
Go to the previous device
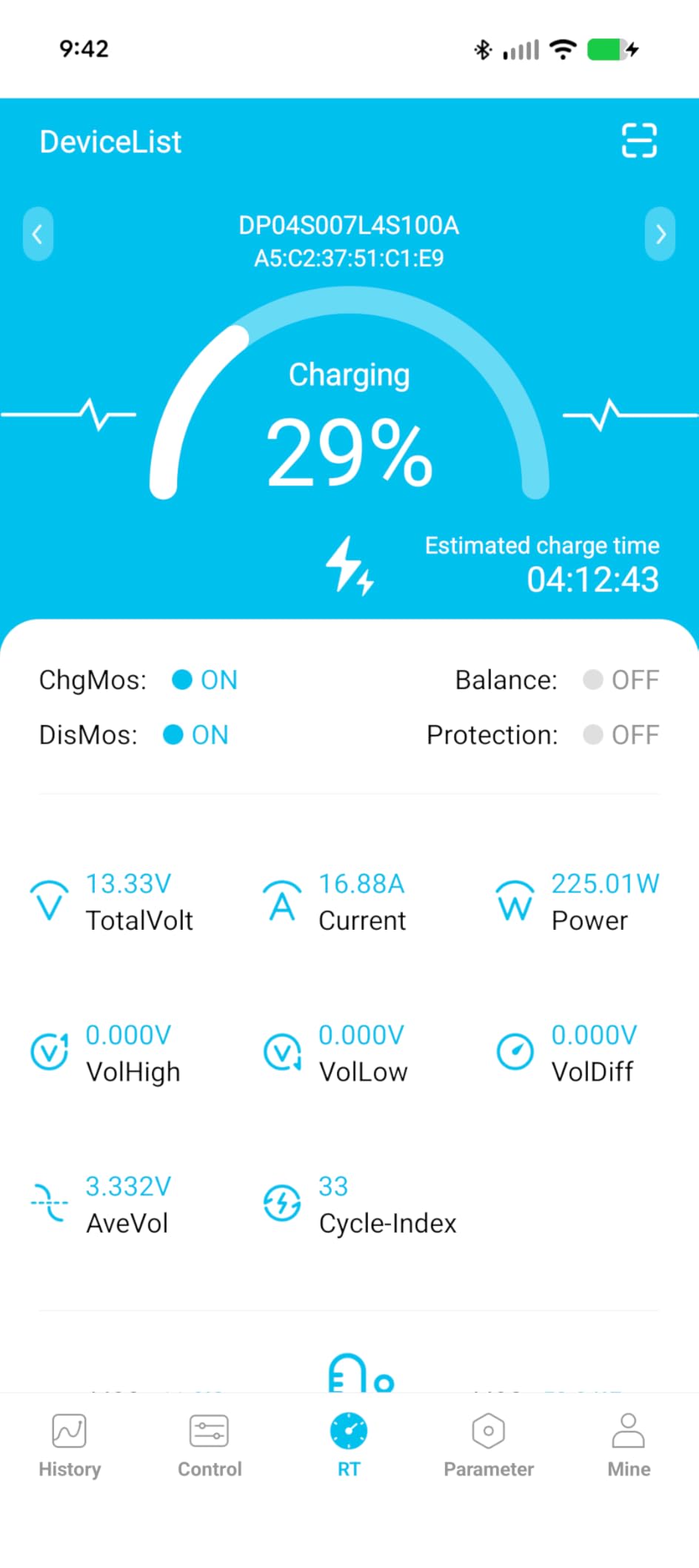pyautogui.click(x=37, y=234)
